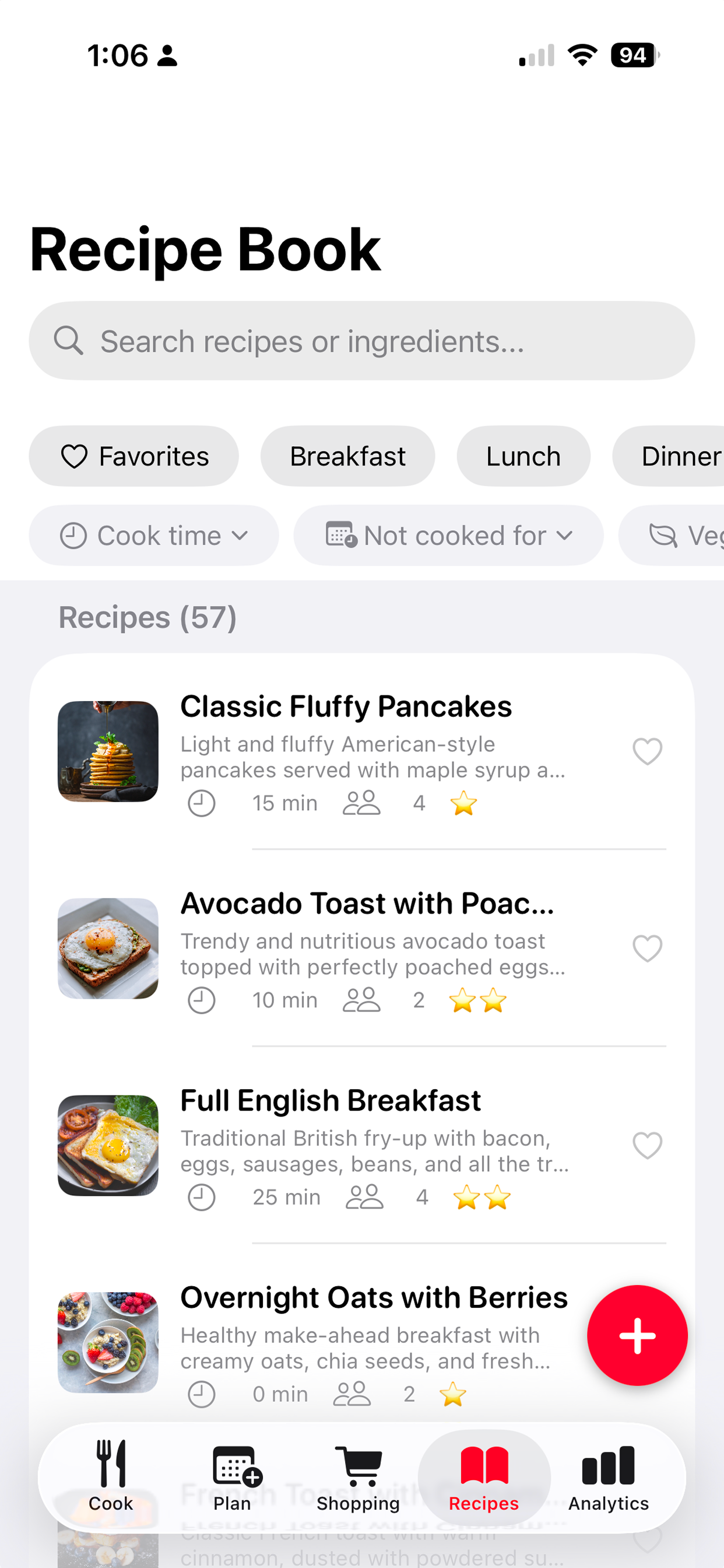Select the Plan calendar icon in bottom bar
This screenshot has width=724, height=1568.
[x=234, y=1473]
